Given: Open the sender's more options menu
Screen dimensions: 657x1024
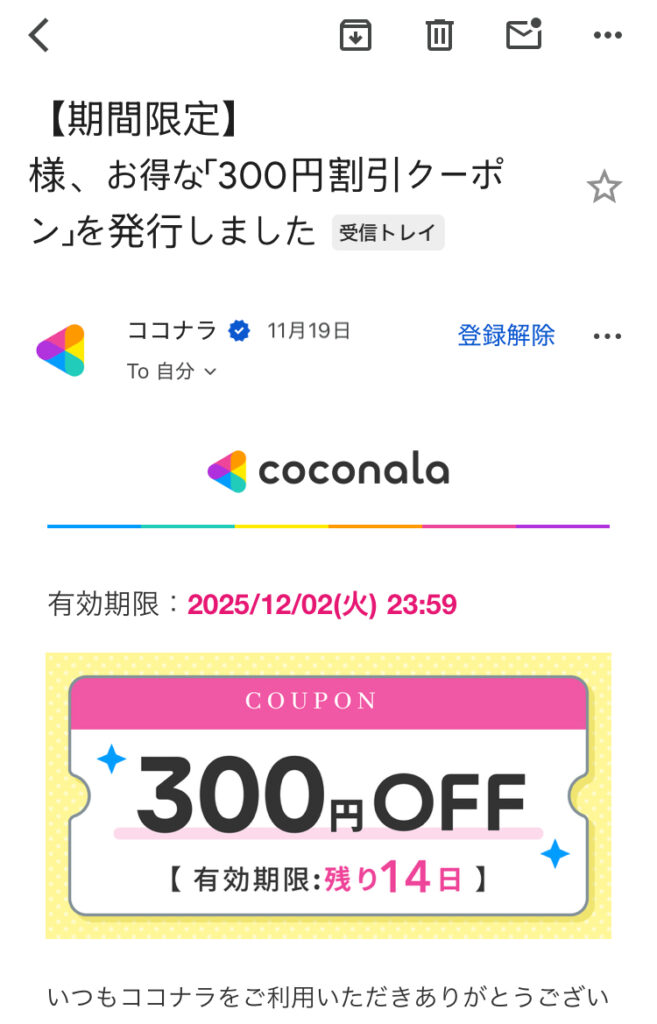Looking at the screenshot, I should coord(607,336).
